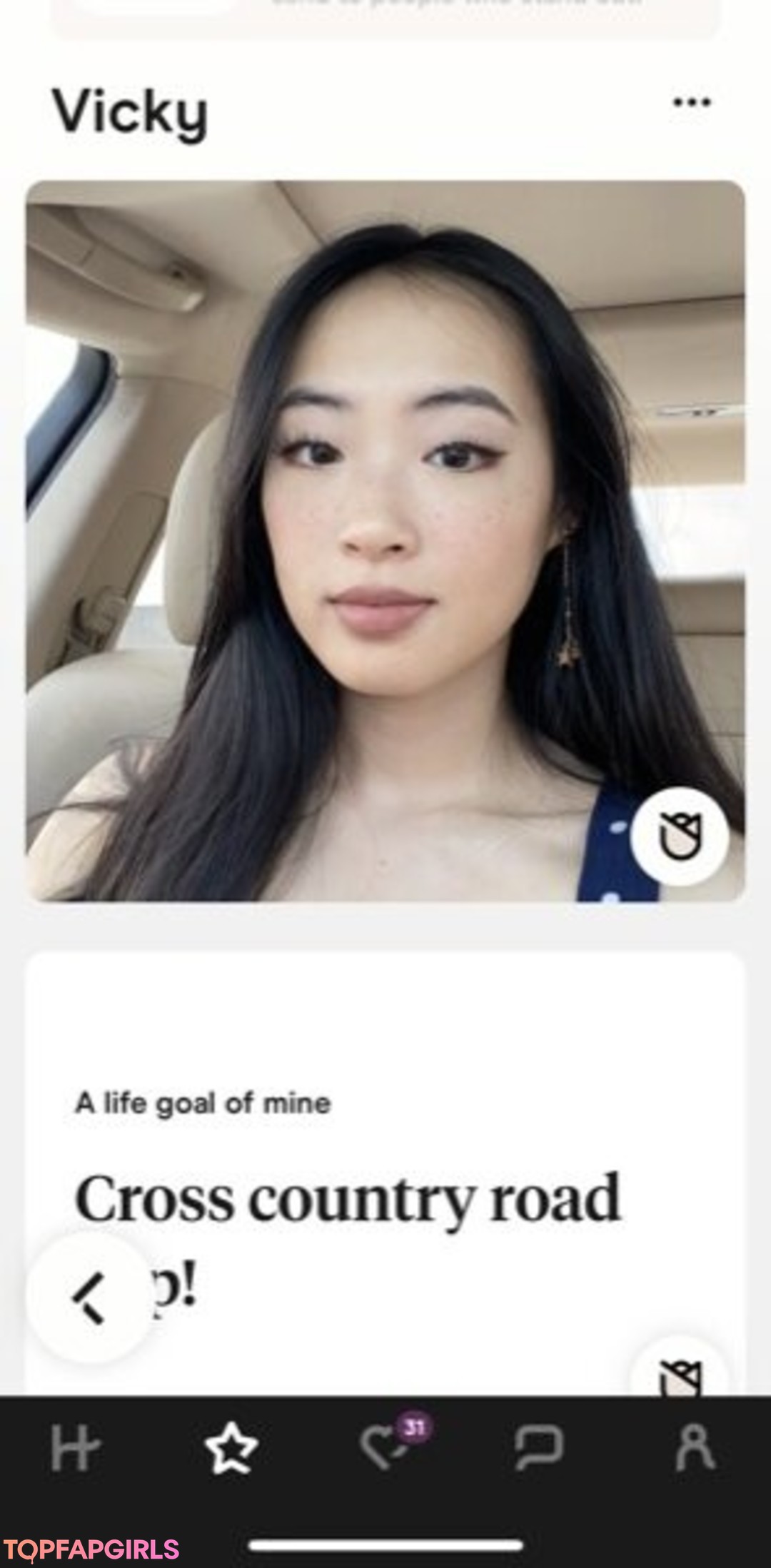
Task: Switch to the Standouts star tab
Action: click(231, 1448)
